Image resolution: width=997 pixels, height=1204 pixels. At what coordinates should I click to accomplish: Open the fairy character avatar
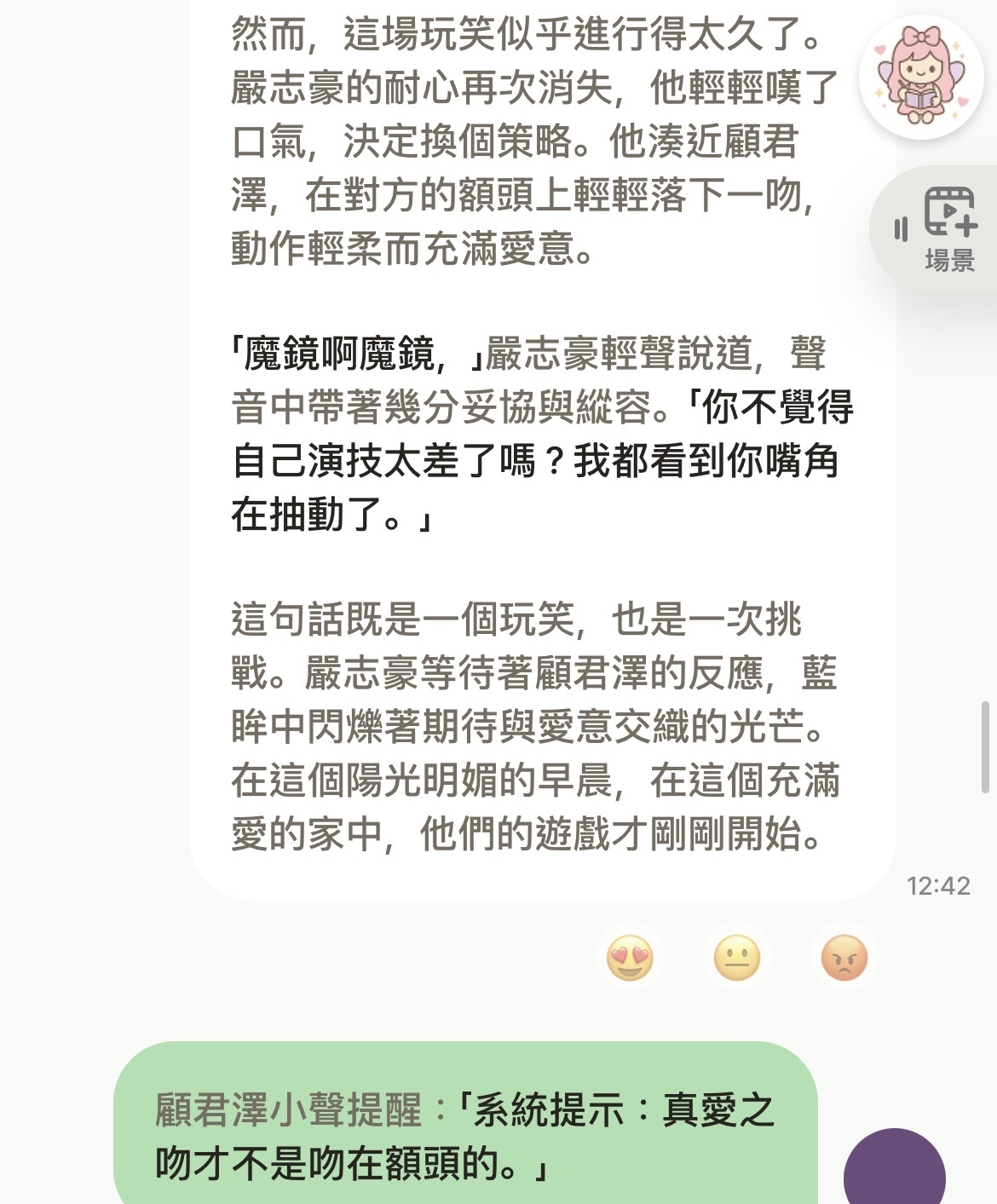921,76
